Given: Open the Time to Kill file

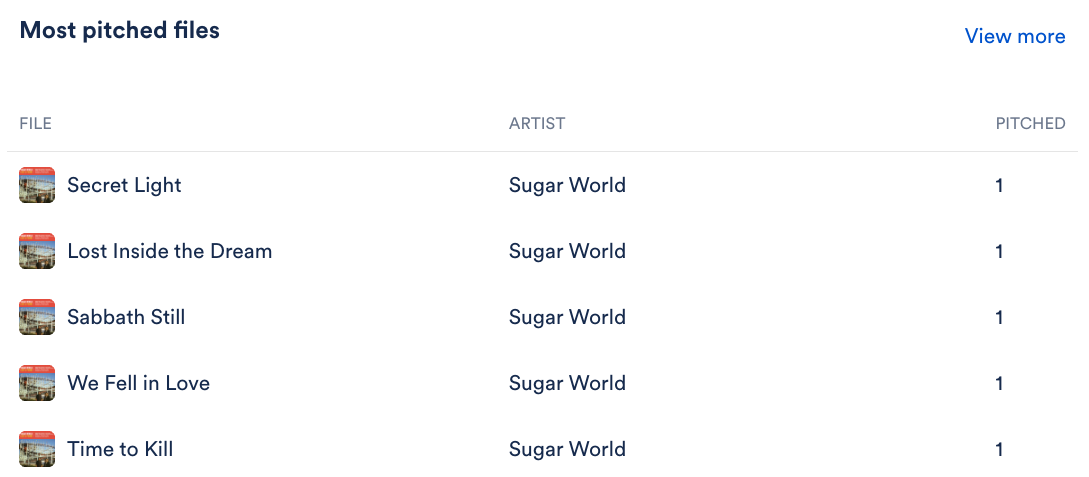Looking at the screenshot, I should click(x=120, y=449).
